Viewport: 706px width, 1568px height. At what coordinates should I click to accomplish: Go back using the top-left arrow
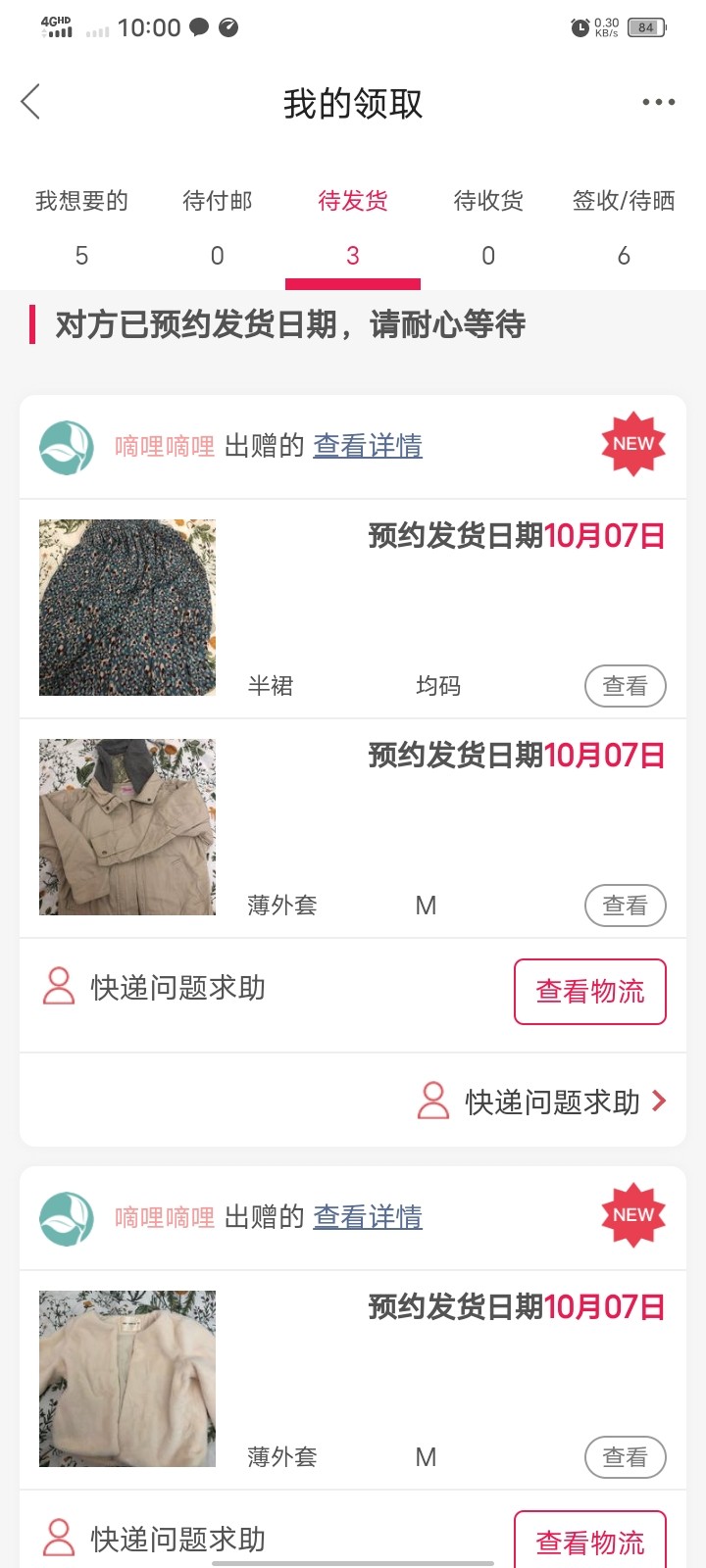point(31,102)
